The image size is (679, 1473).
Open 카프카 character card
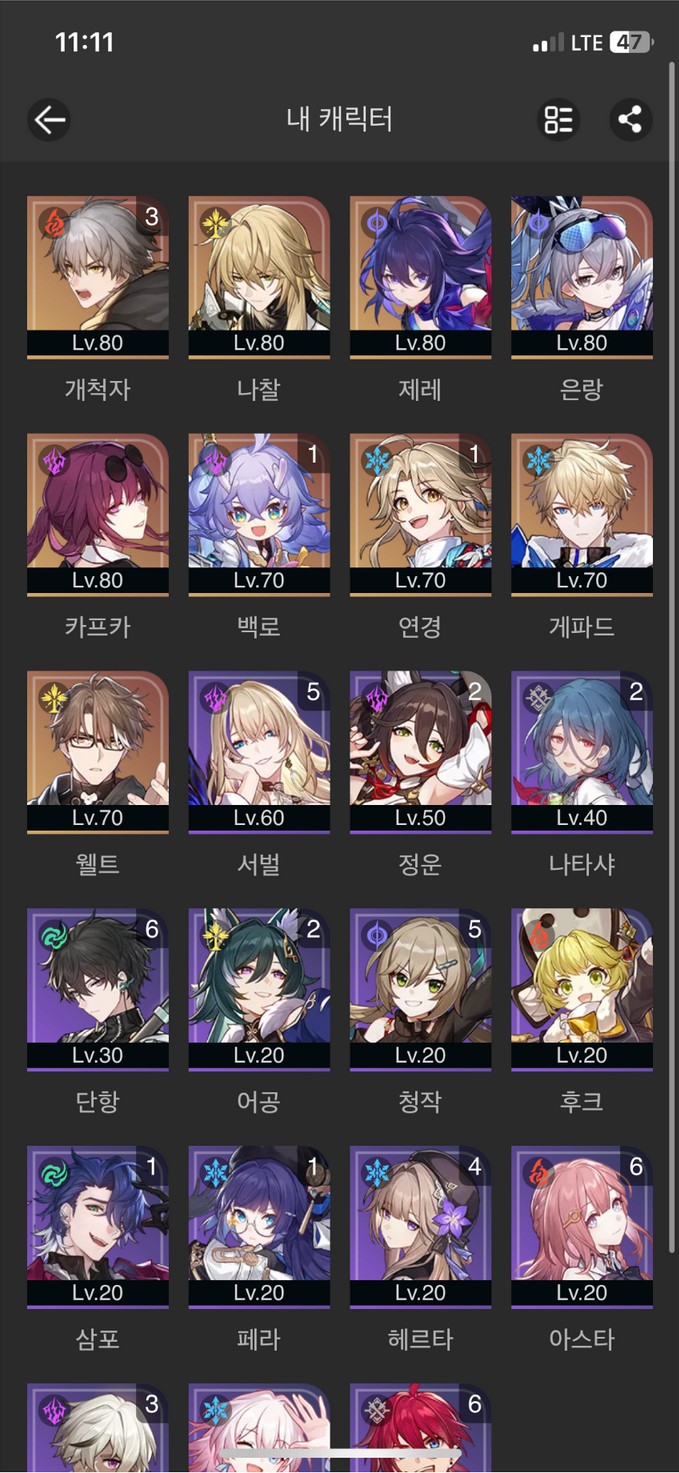coord(97,514)
